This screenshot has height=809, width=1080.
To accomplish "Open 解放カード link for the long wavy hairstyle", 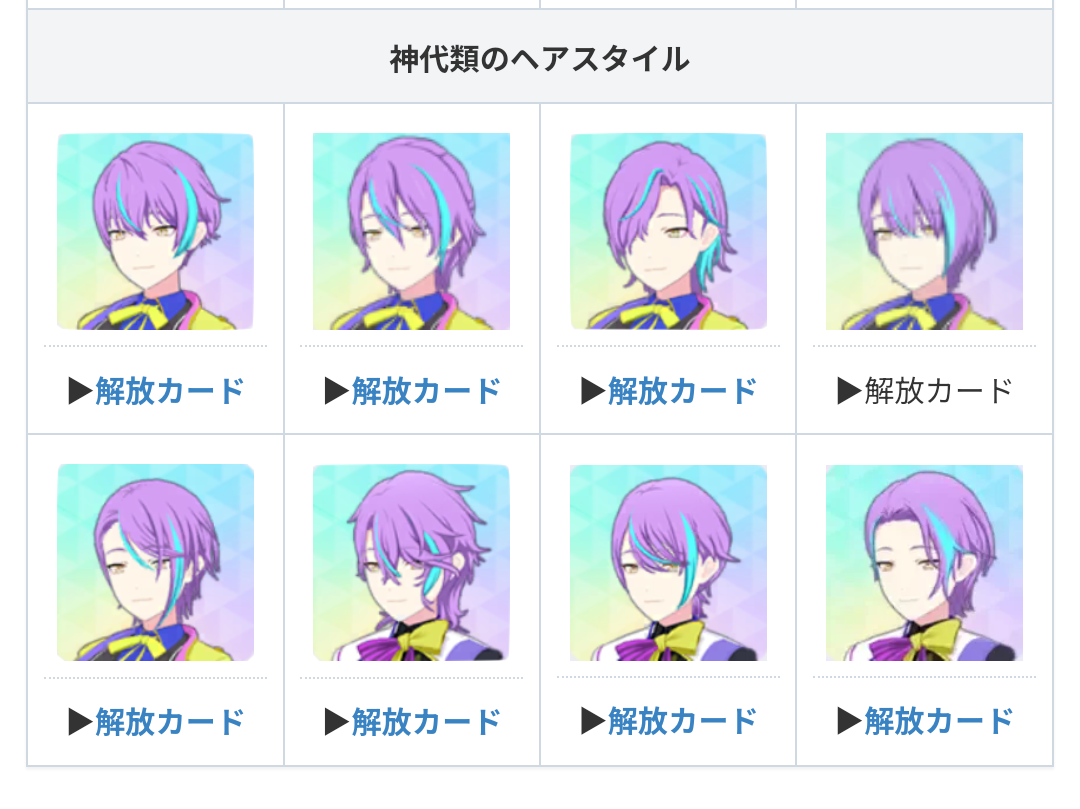I will click(426, 721).
